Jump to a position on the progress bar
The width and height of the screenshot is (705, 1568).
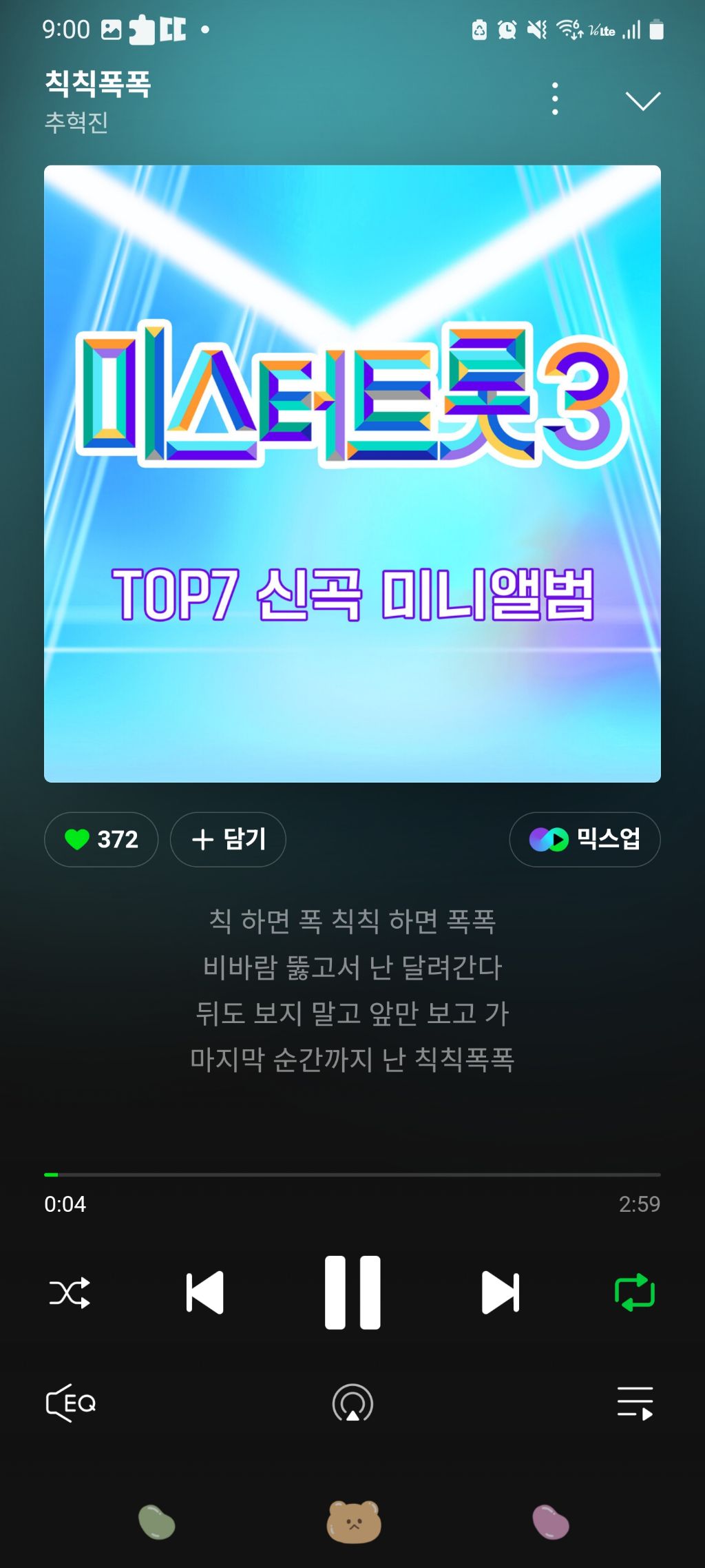pos(352,1174)
